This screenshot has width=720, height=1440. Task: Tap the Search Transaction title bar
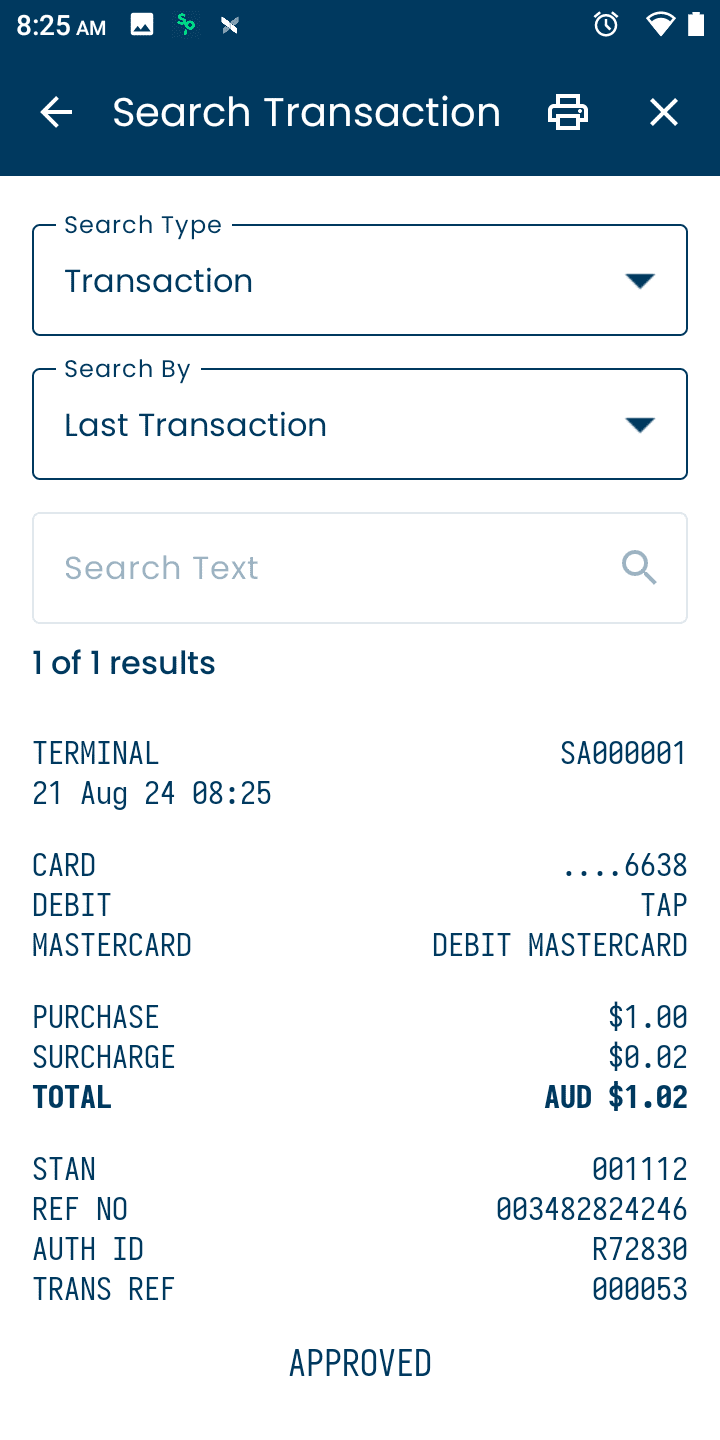coord(307,112)
